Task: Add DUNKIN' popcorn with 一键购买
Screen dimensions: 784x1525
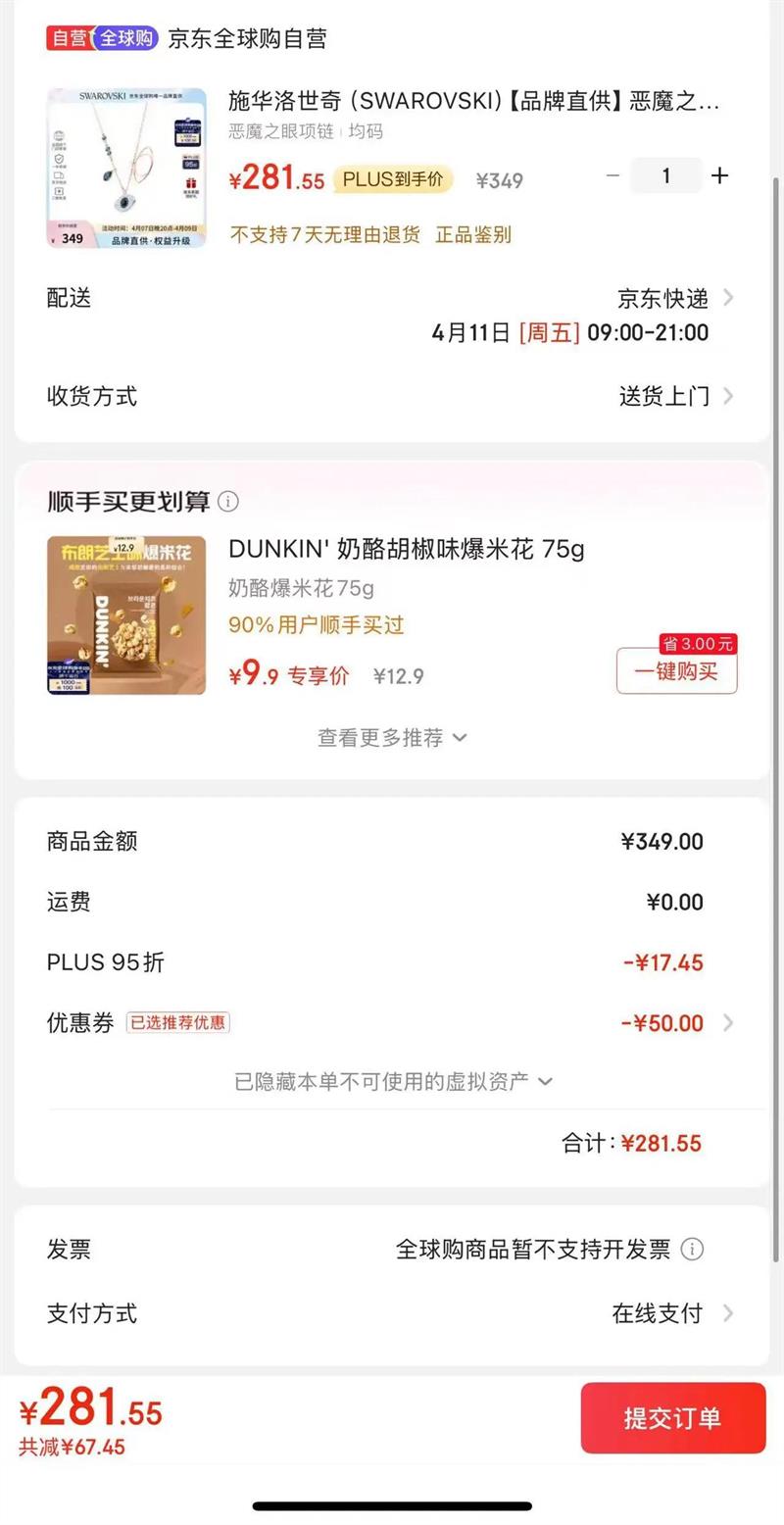Action: coord(676,672)
